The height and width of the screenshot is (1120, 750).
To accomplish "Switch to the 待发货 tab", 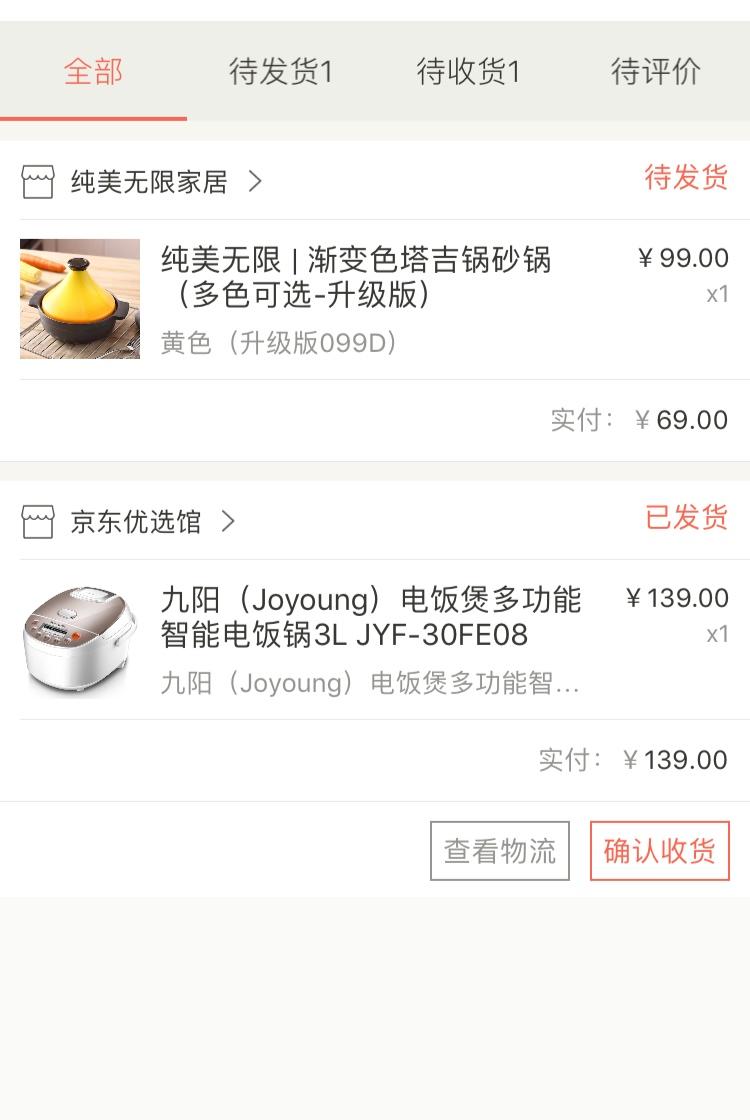I will pos(281,72).
